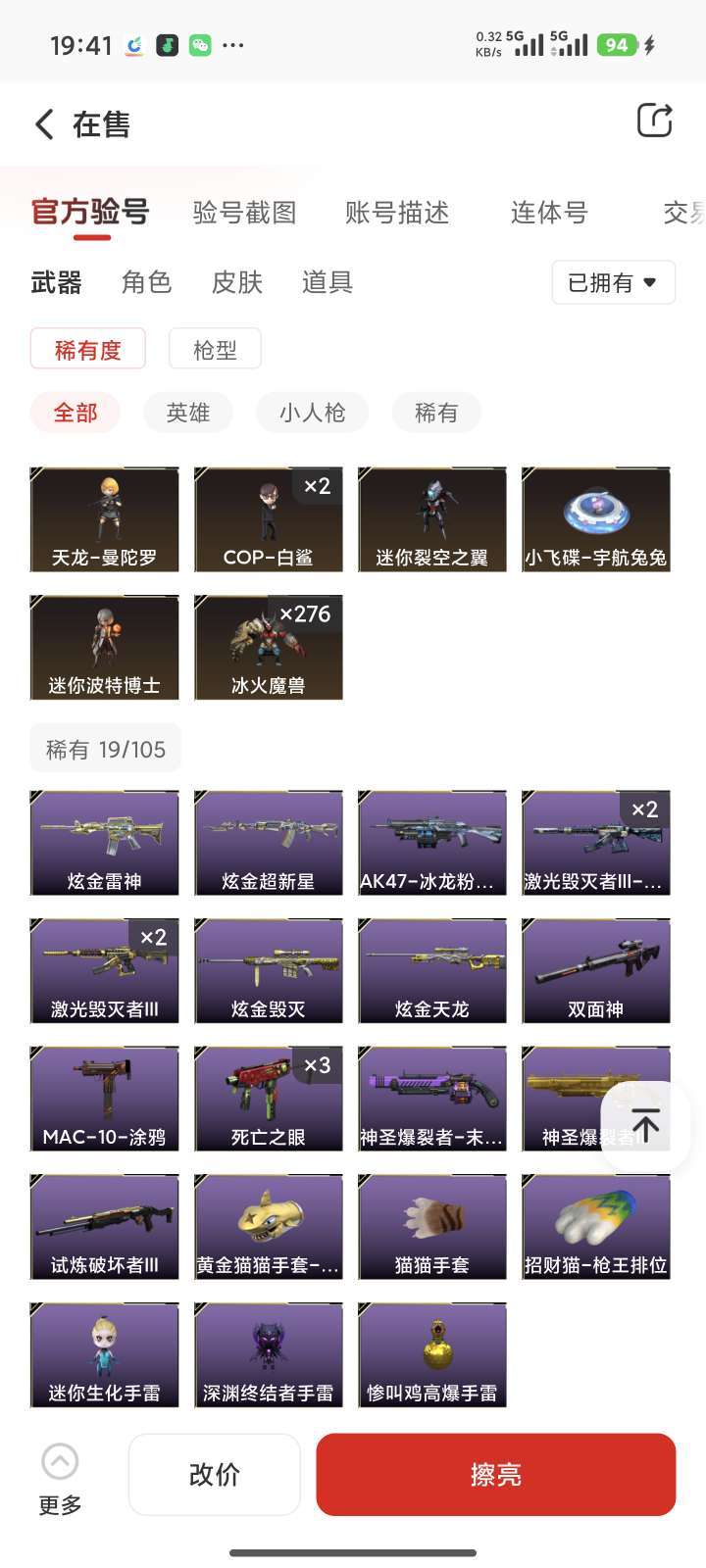View the 炫金雷神 rifle thumbnail
This screenshot has width=706, height=1568.
(x=104, y=842)
